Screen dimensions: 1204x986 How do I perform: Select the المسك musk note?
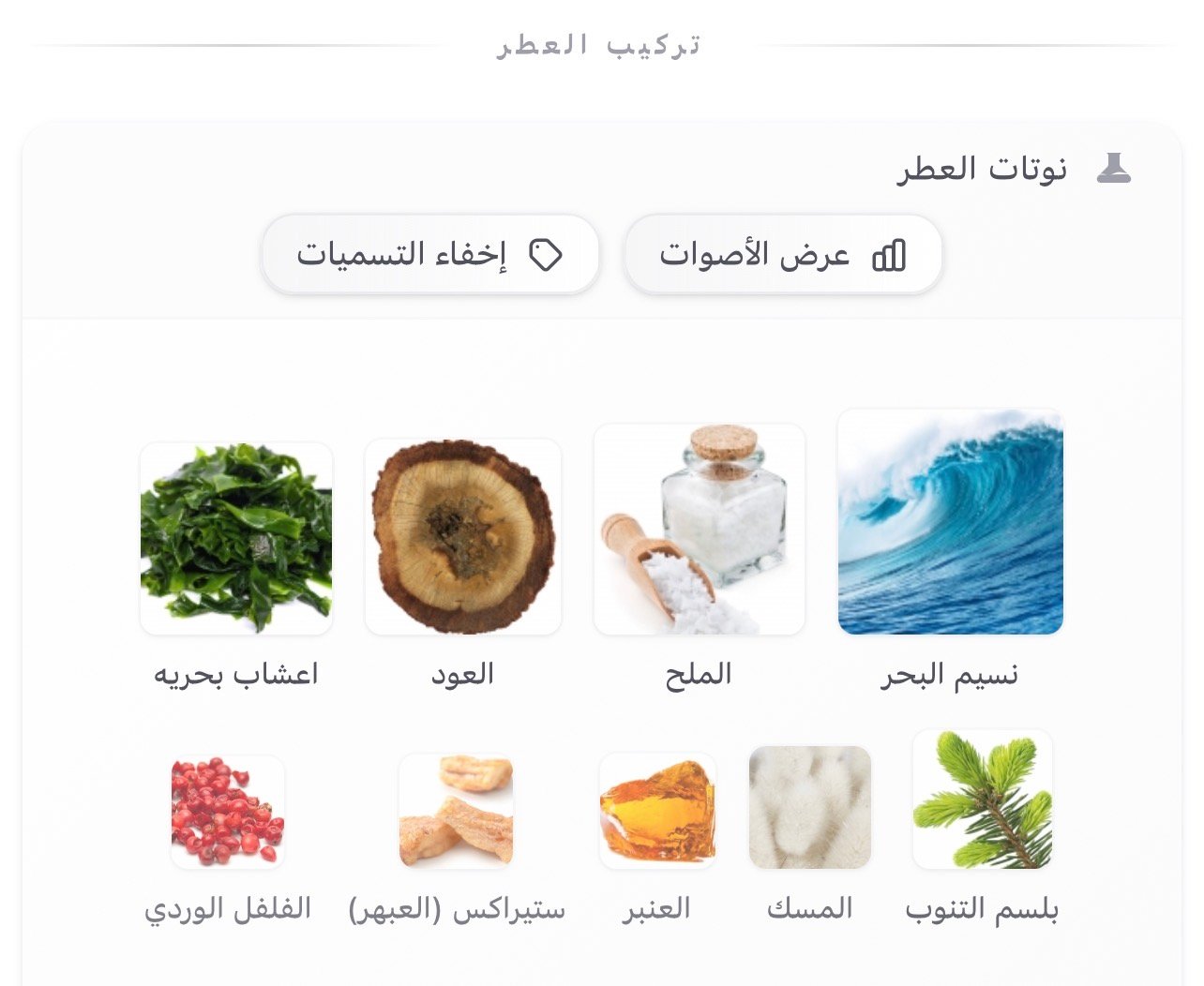[x=810, y=807]
